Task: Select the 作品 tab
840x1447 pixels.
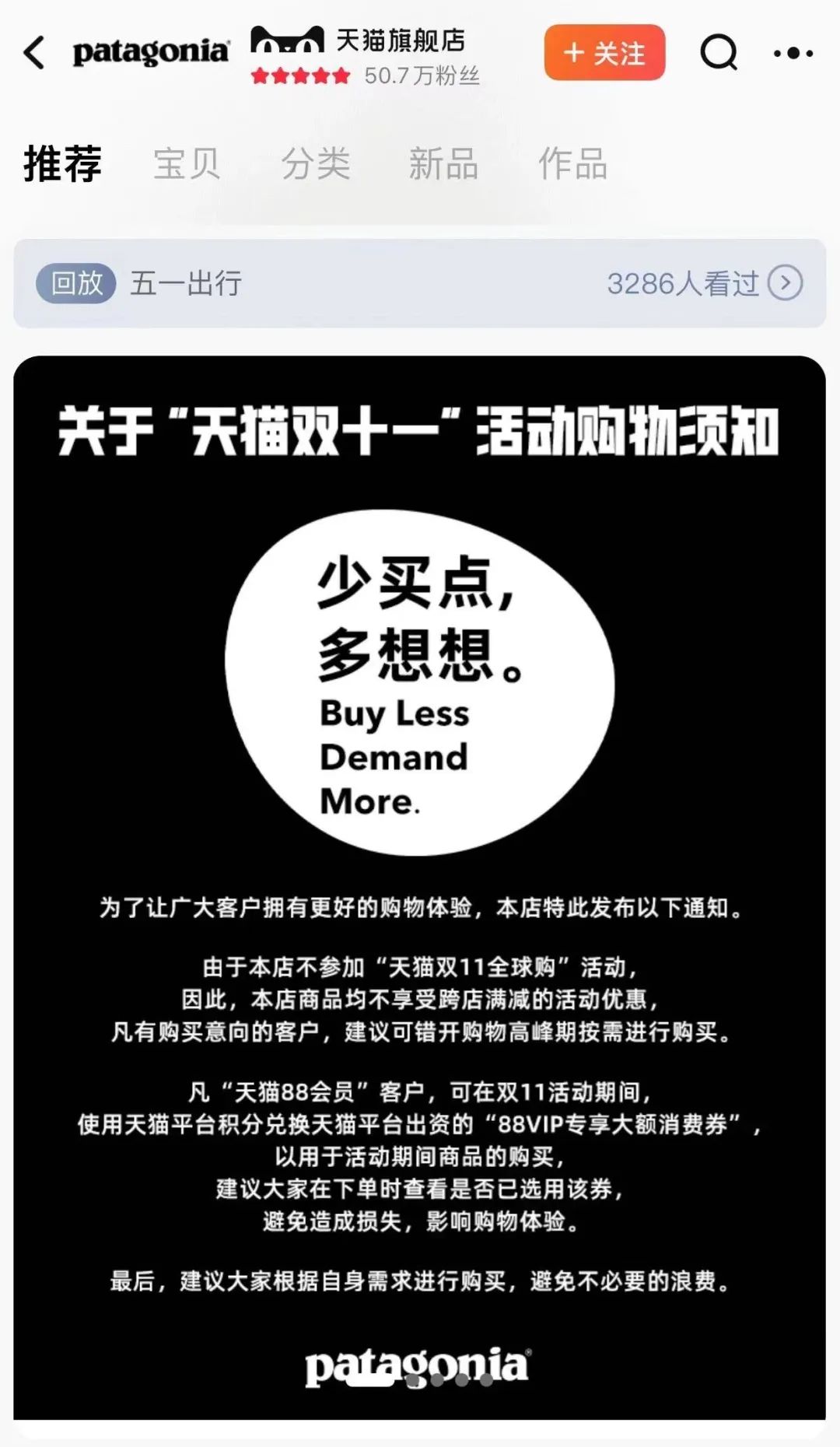Action: pos(572,164)
